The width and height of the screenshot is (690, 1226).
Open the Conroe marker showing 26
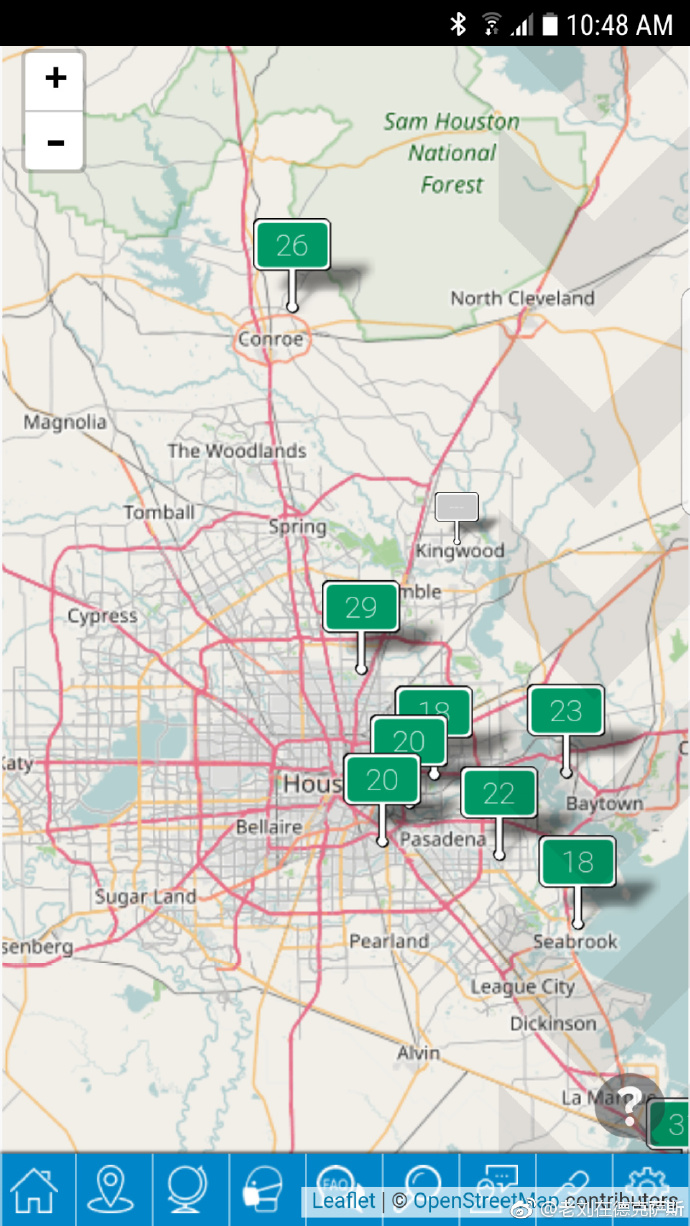tap(291, 245)
